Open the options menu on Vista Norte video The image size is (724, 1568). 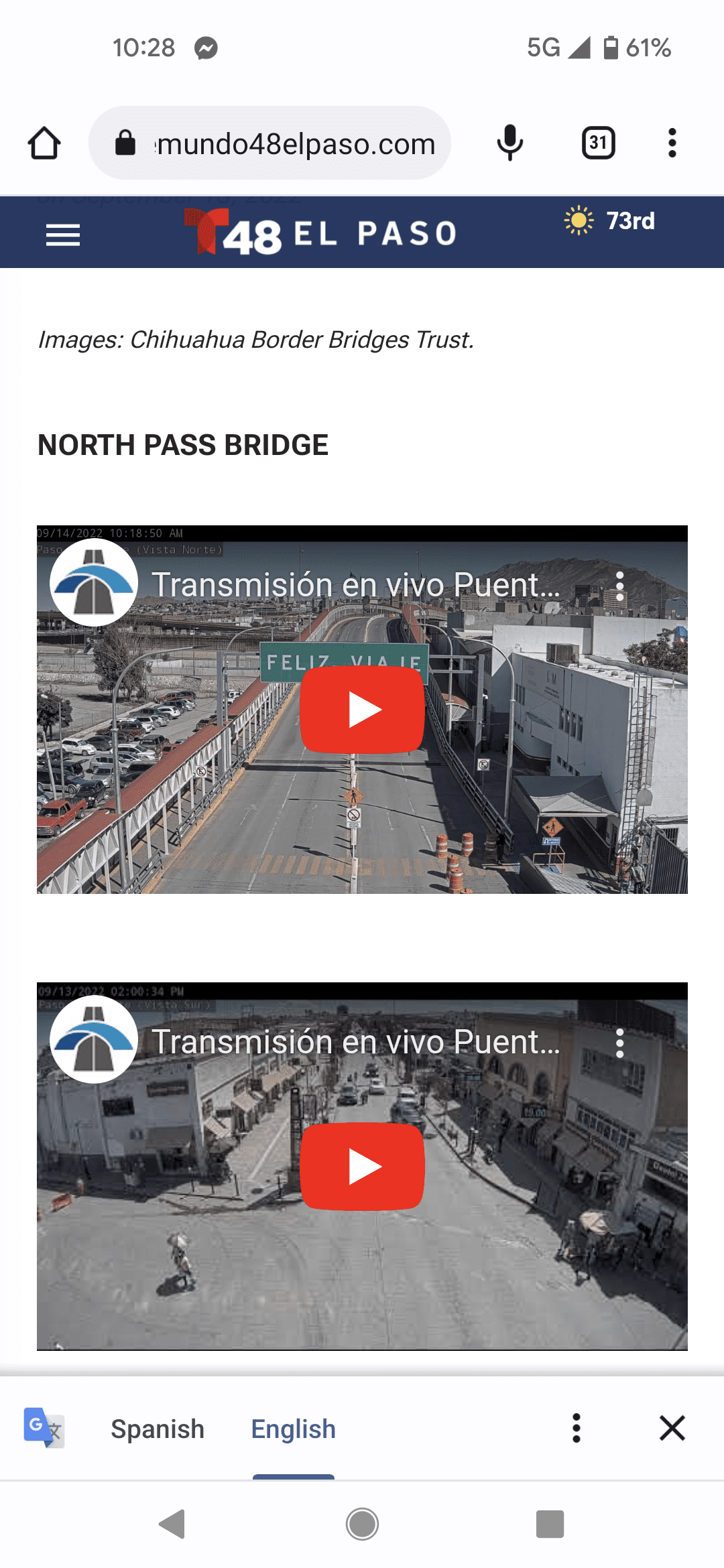coord(620,586)
